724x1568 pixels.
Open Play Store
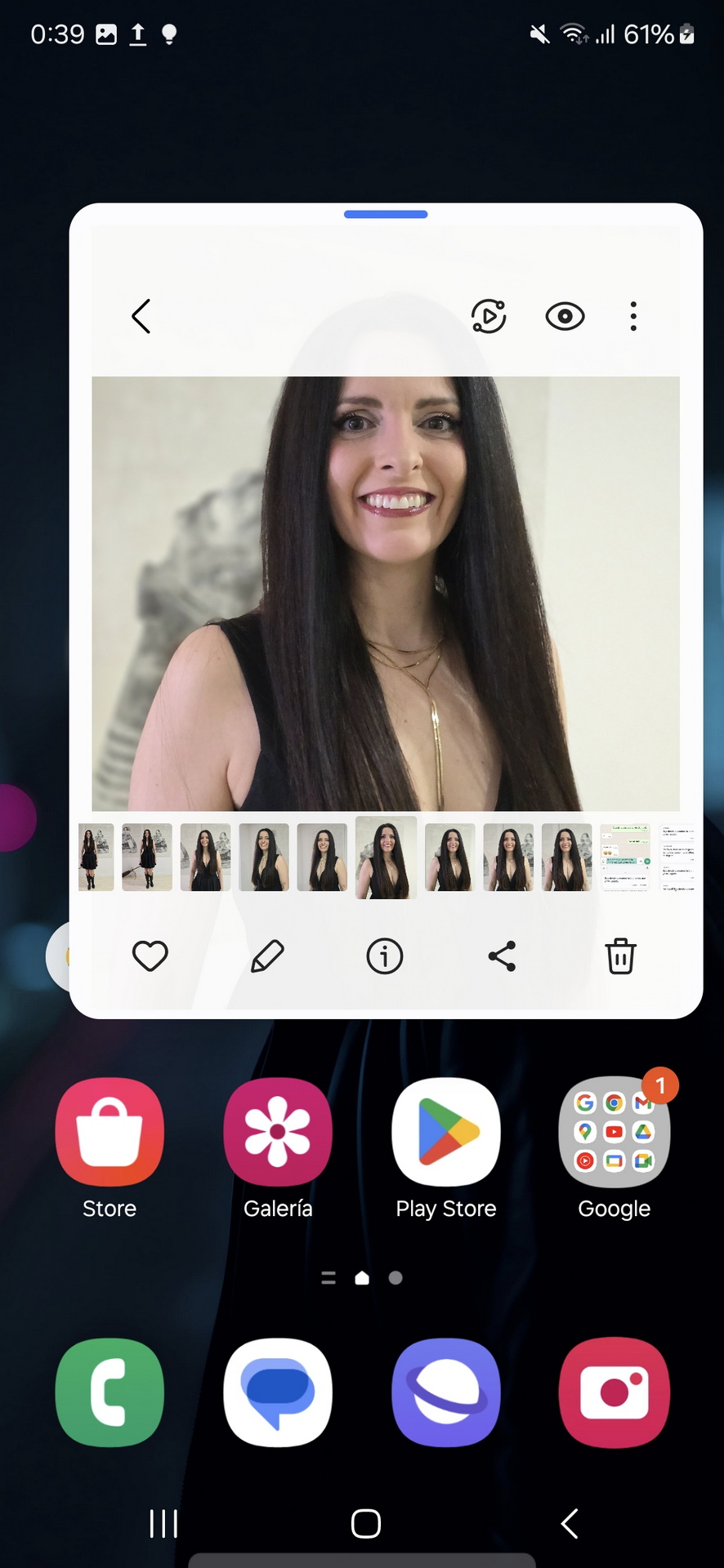coord(446,1147)
